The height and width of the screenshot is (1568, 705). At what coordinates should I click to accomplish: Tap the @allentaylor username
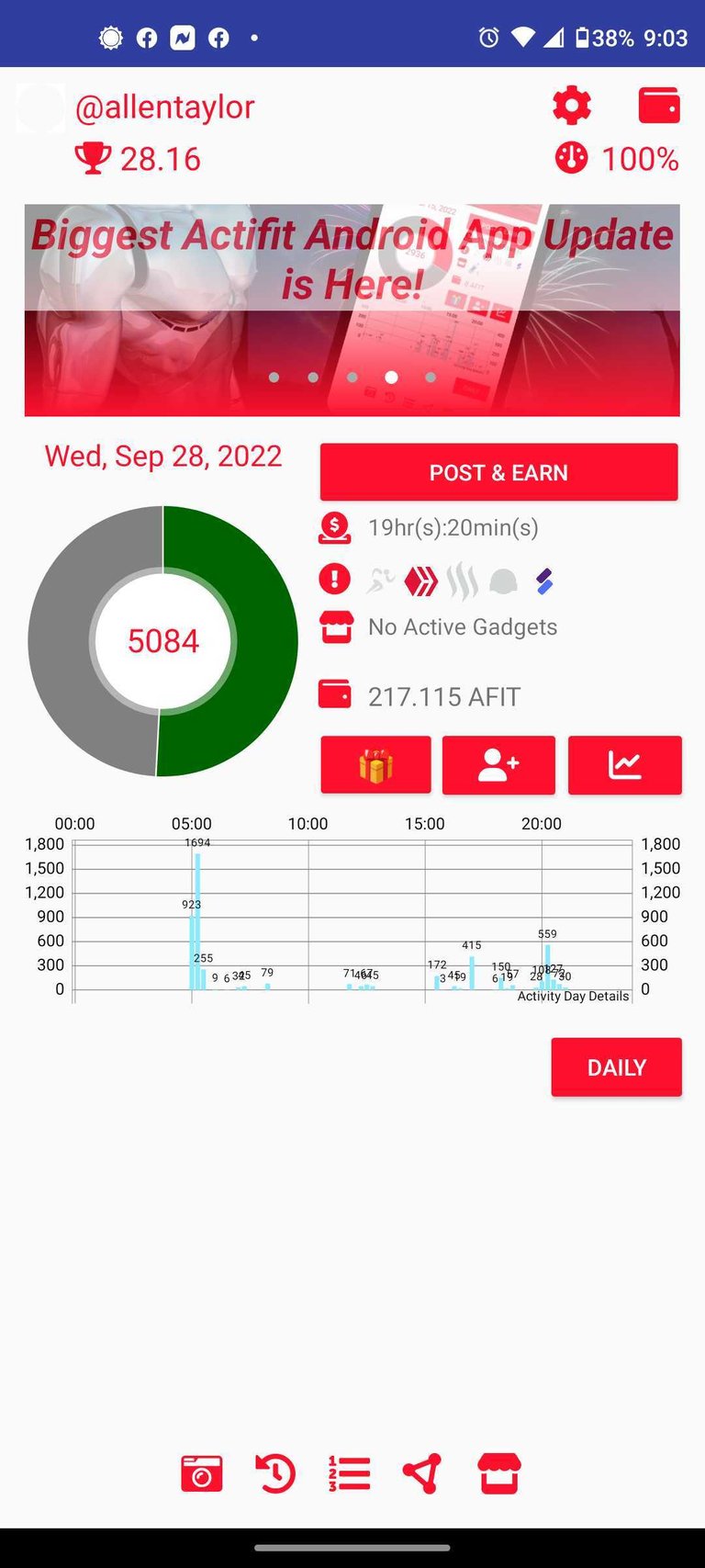point(164,107)
